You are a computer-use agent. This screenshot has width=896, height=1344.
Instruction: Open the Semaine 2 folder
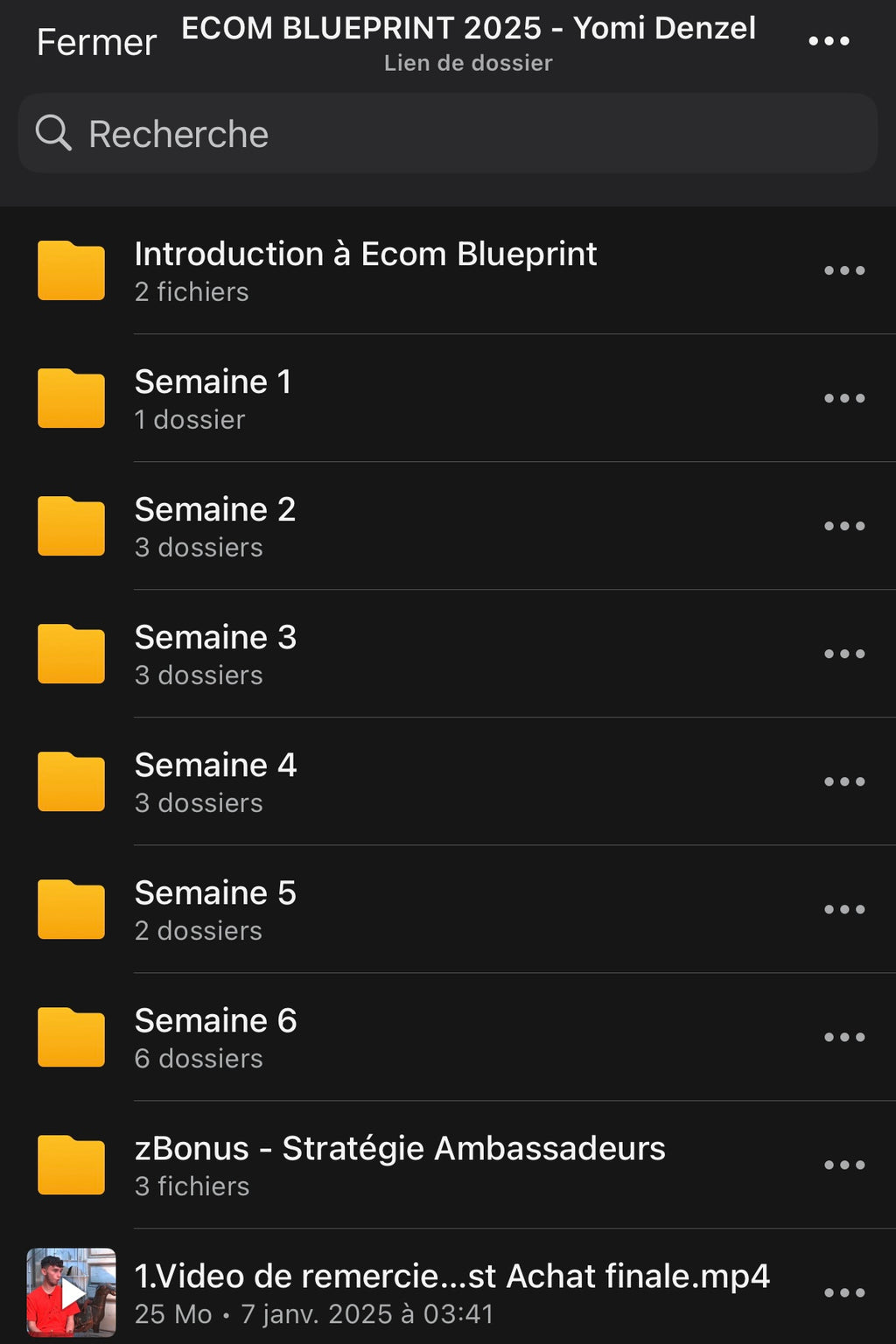tap(214, 526)
